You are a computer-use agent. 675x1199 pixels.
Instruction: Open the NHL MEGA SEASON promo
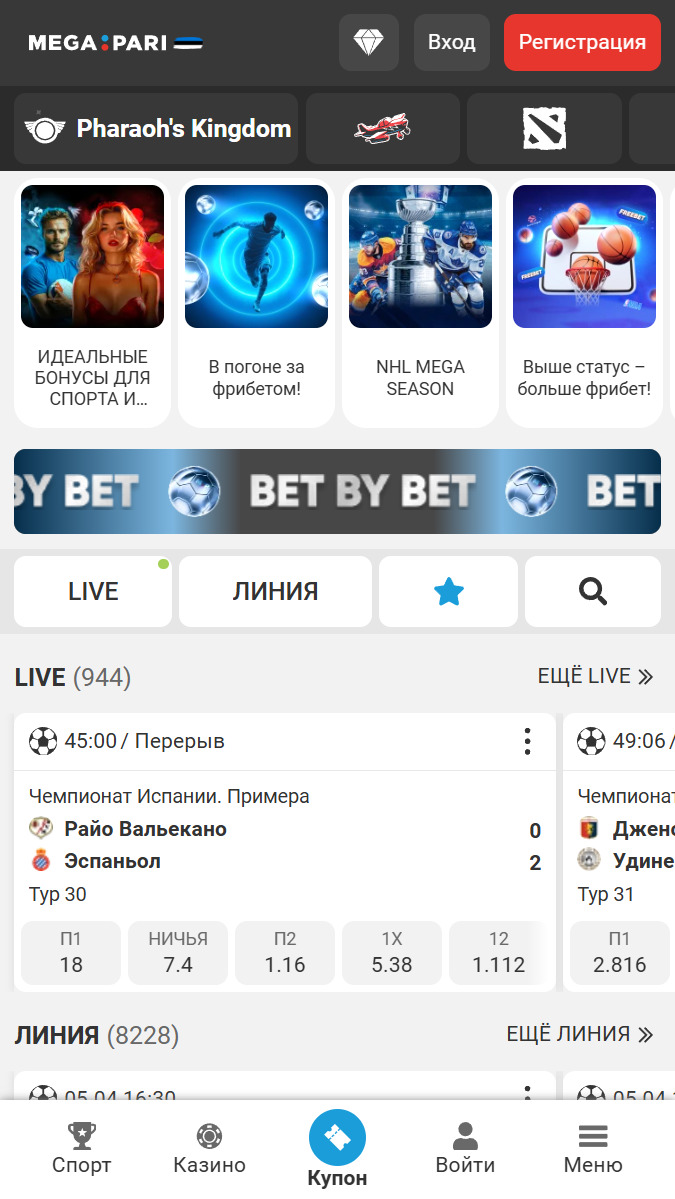point(420,304)
